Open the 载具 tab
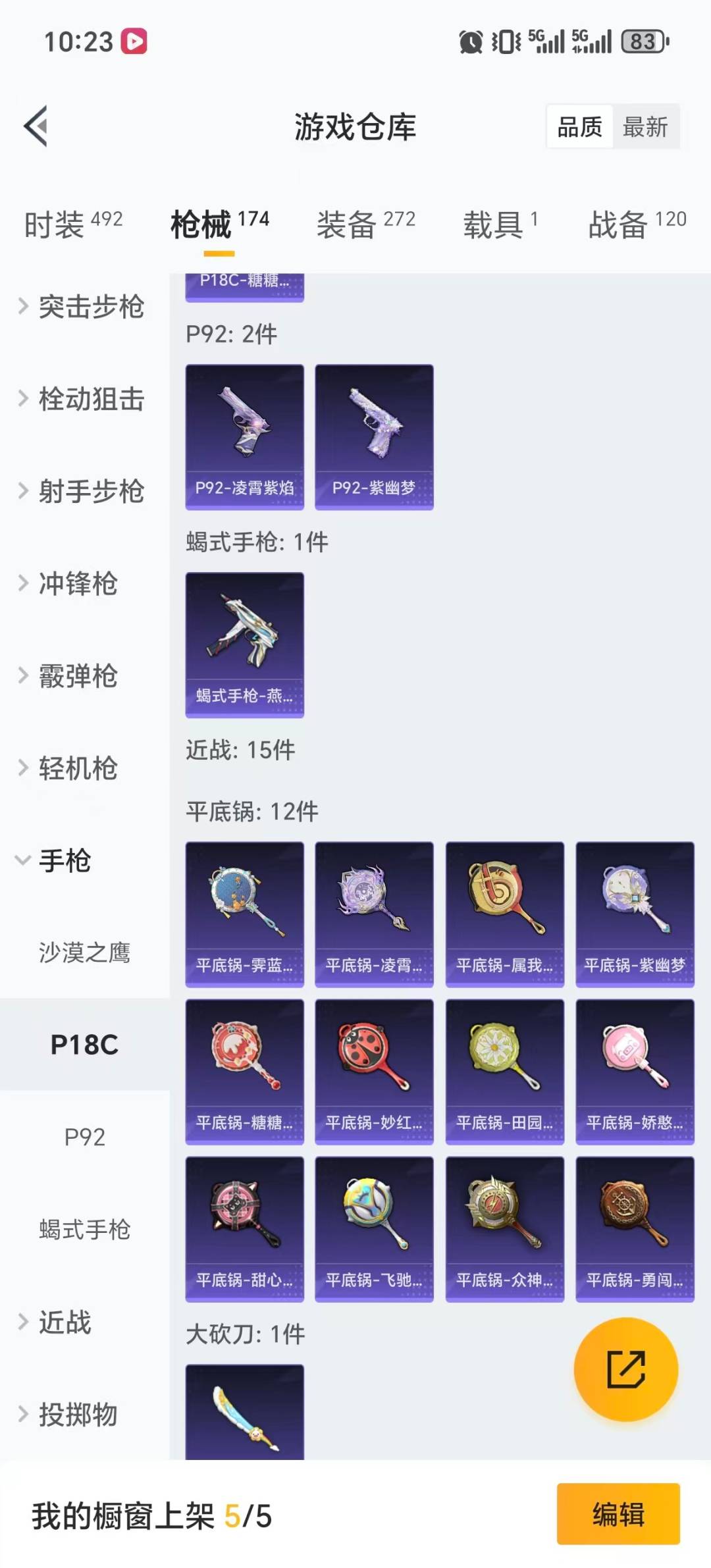 500,224
